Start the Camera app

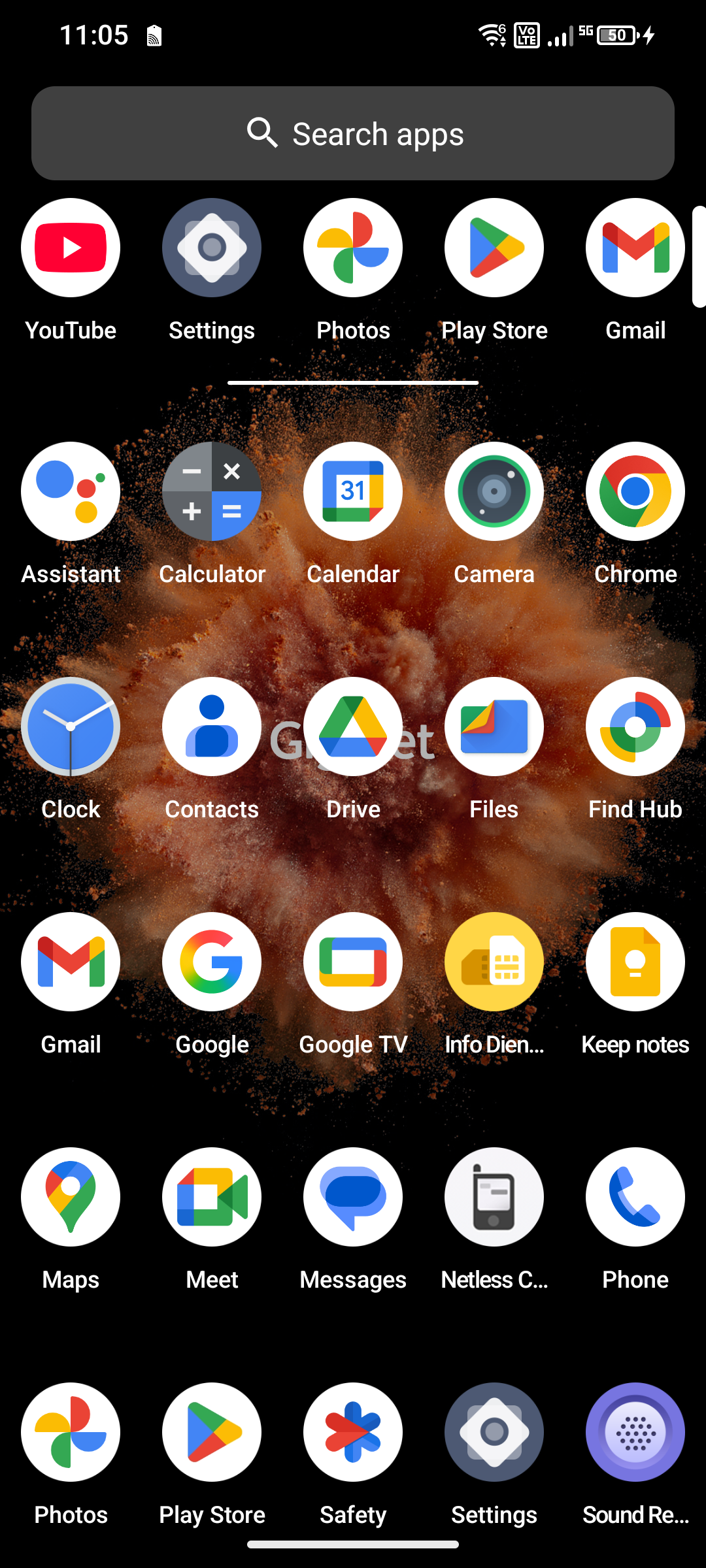click(494, 492)
